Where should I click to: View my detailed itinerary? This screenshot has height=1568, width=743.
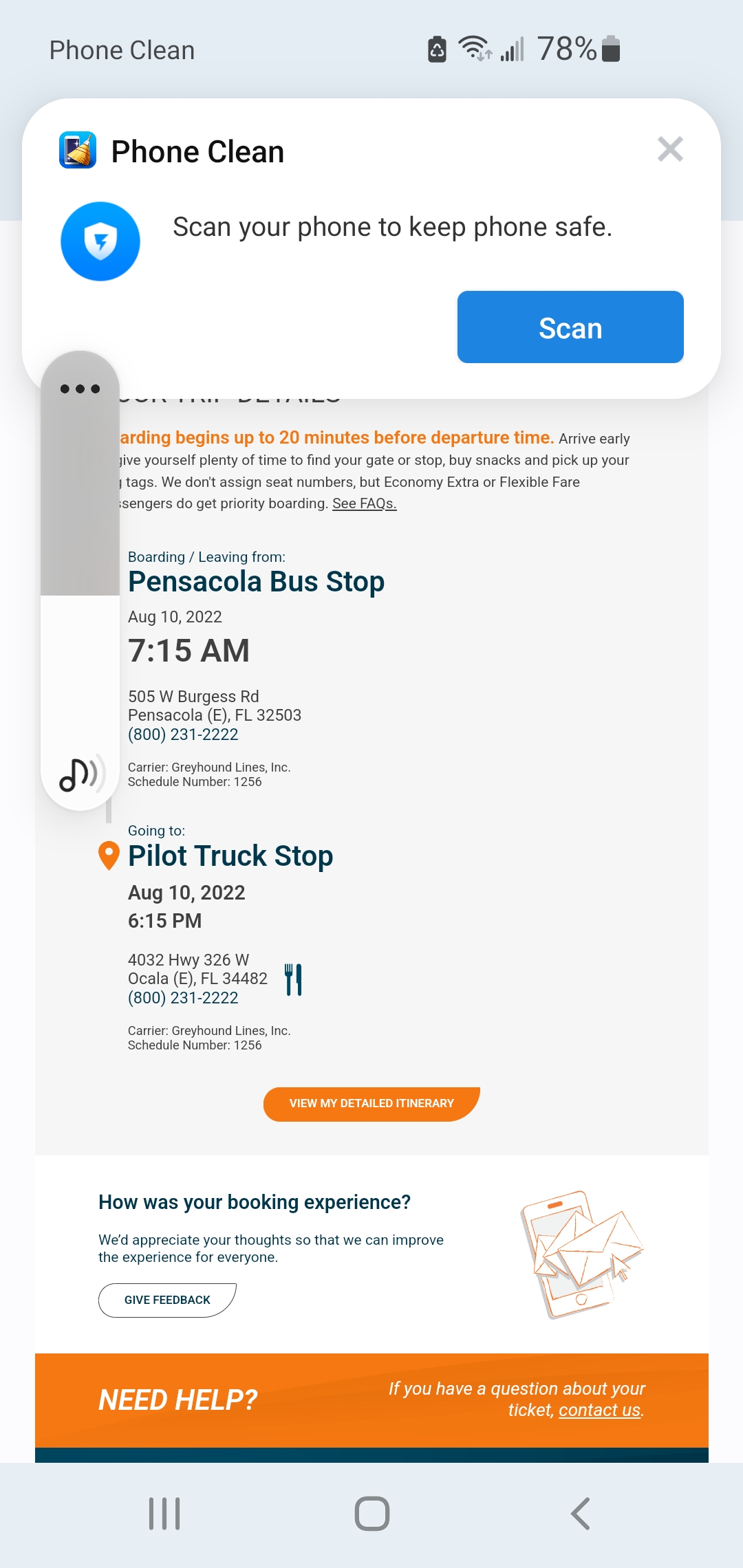click(371, 1104)
